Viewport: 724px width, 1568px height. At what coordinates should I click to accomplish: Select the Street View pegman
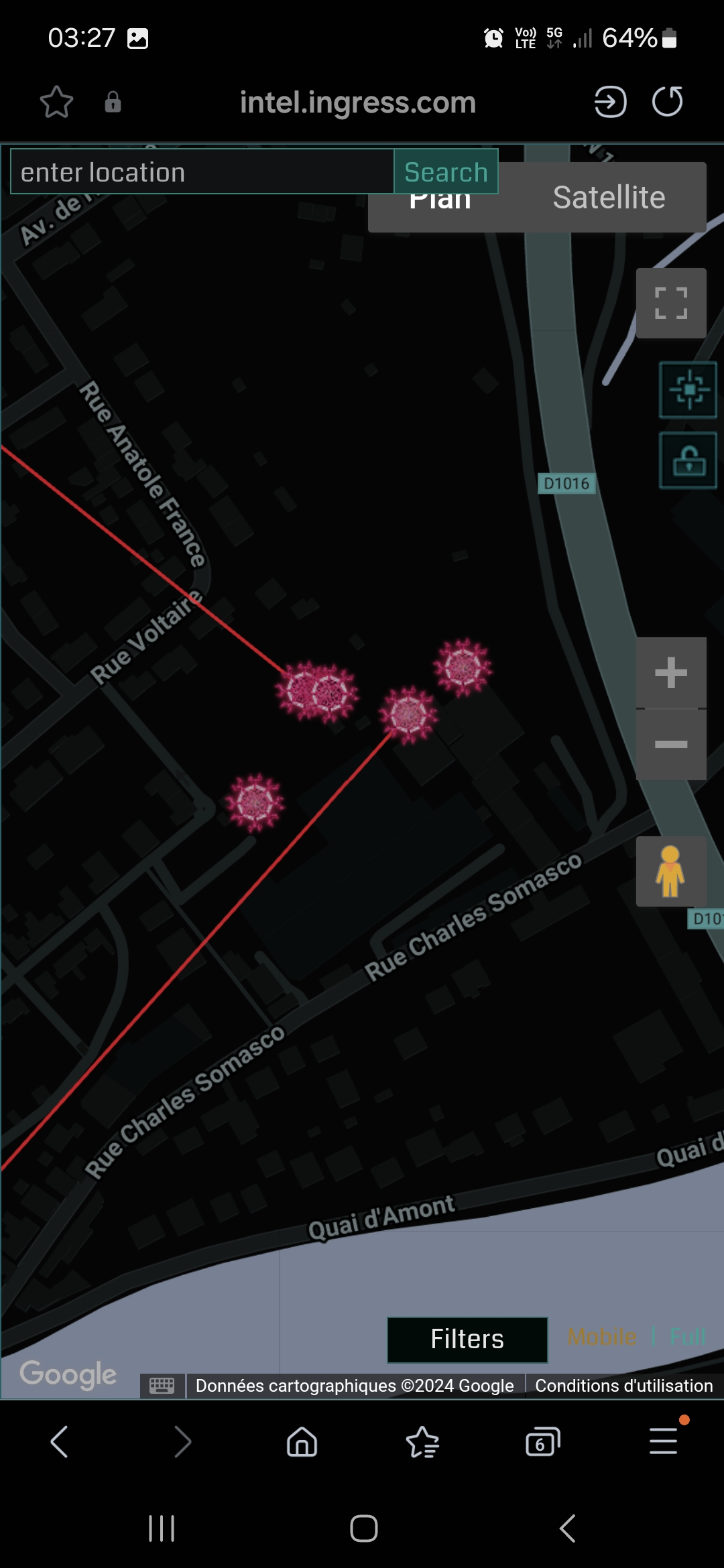[x=670, y=871]
